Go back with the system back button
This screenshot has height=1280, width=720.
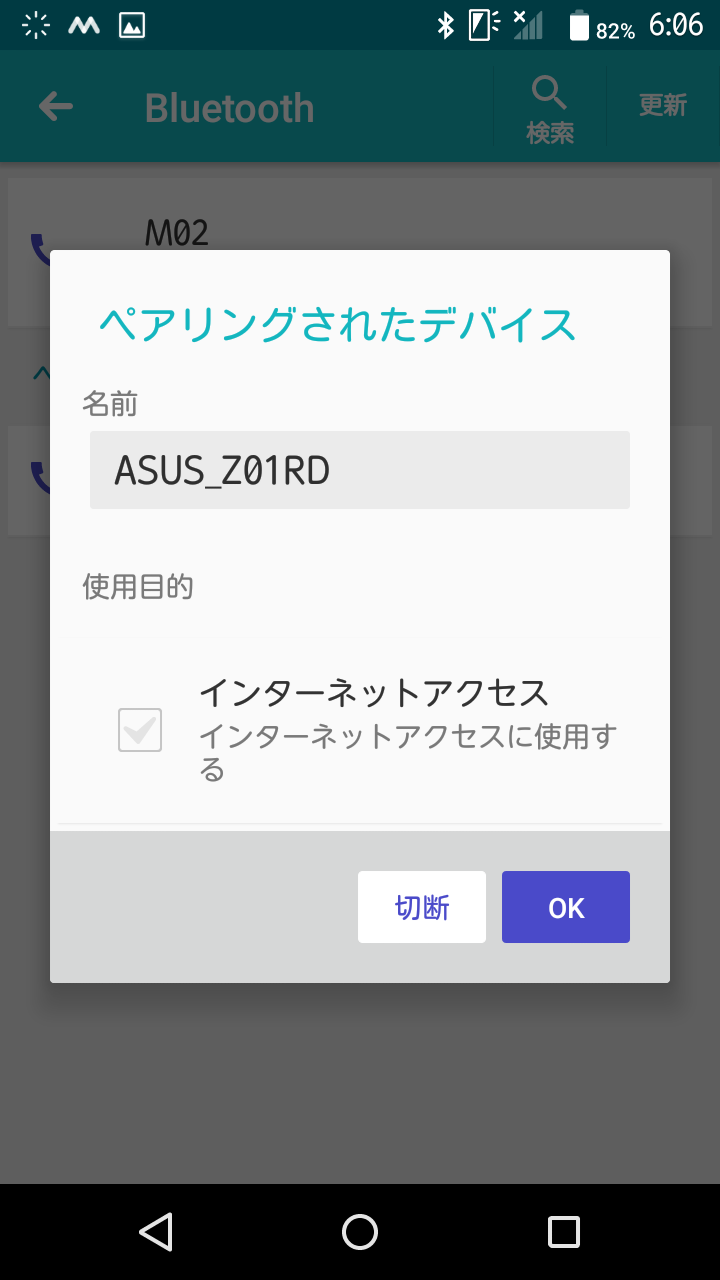click(x=156, y=1232)
